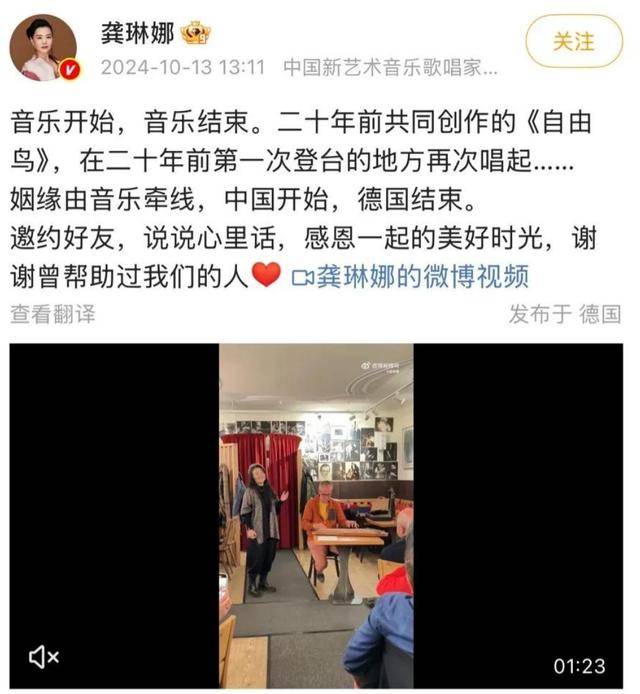
Task: Play the Weibo video
Action: [316, 515]
